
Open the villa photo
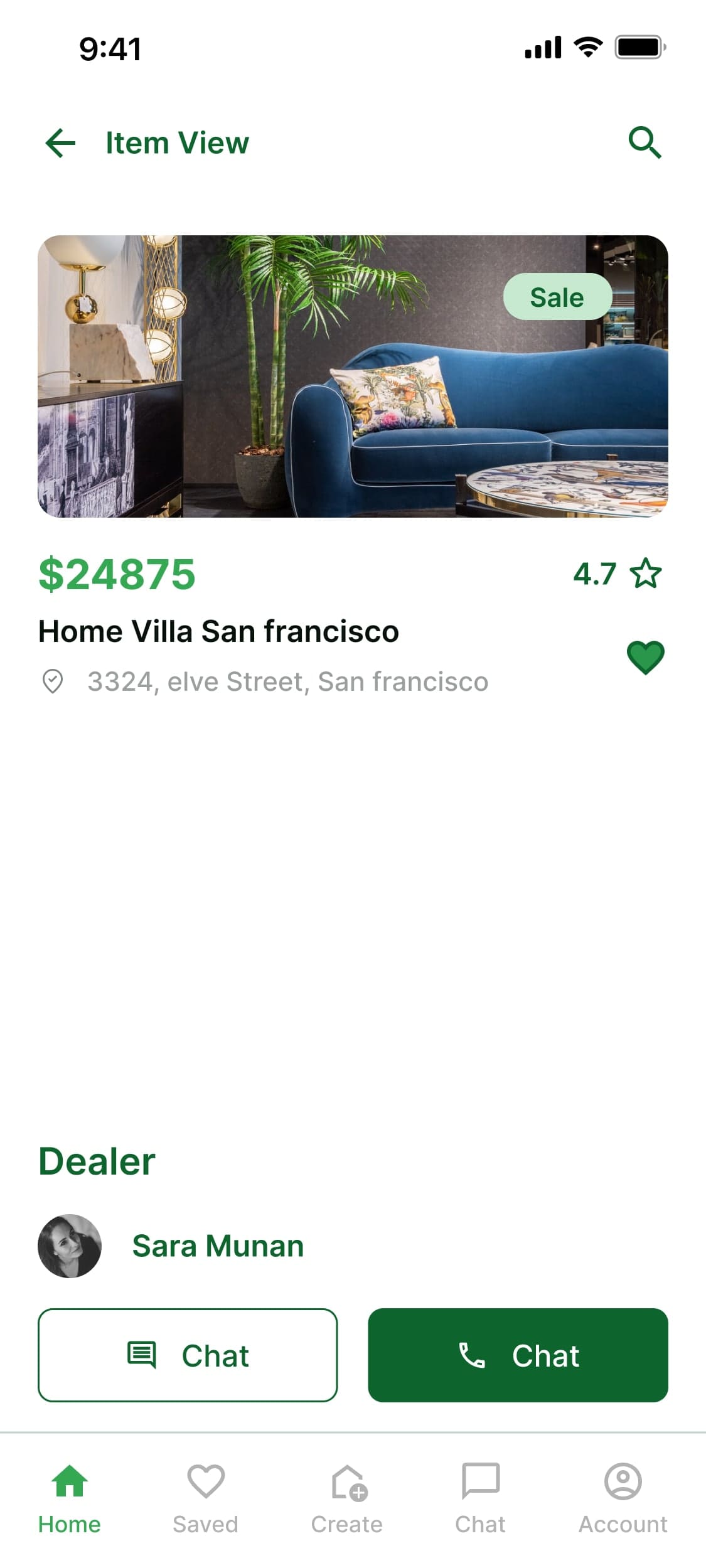[353, 376]
